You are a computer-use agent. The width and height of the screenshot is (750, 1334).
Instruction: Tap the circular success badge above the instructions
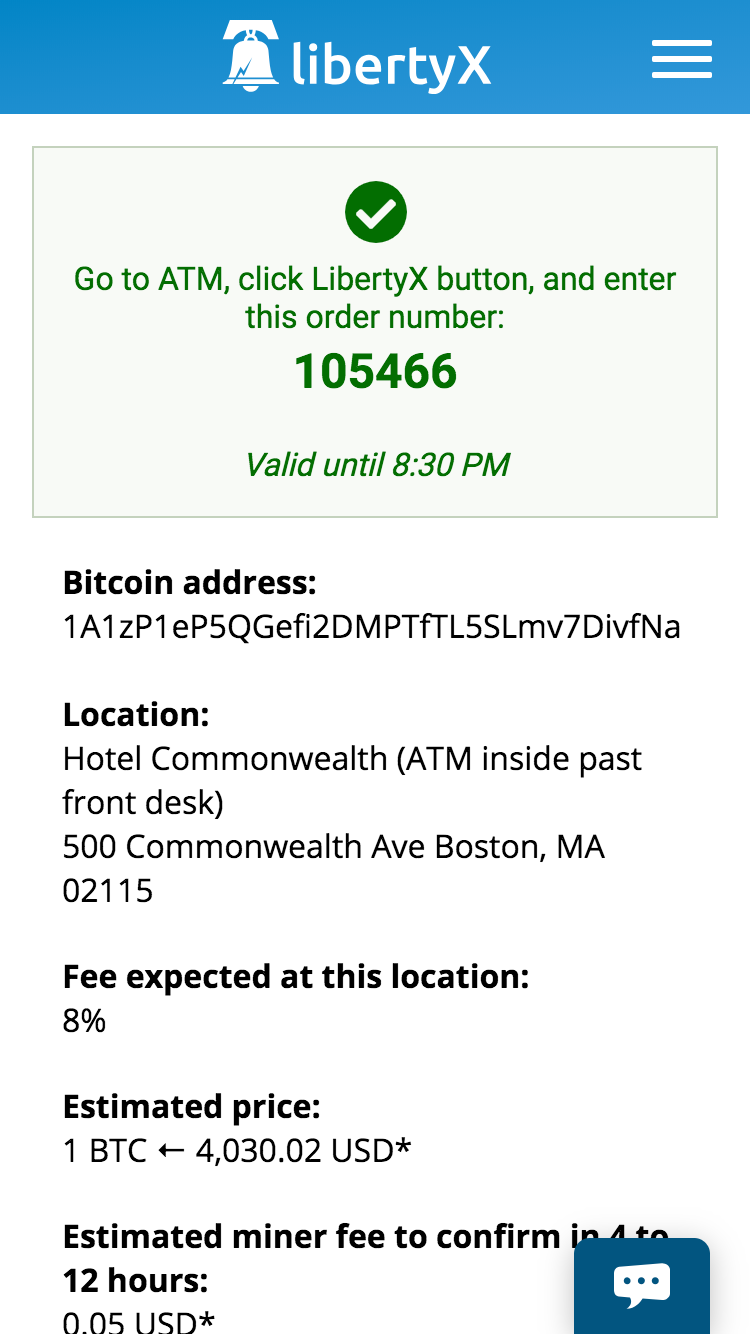(375, 211)
